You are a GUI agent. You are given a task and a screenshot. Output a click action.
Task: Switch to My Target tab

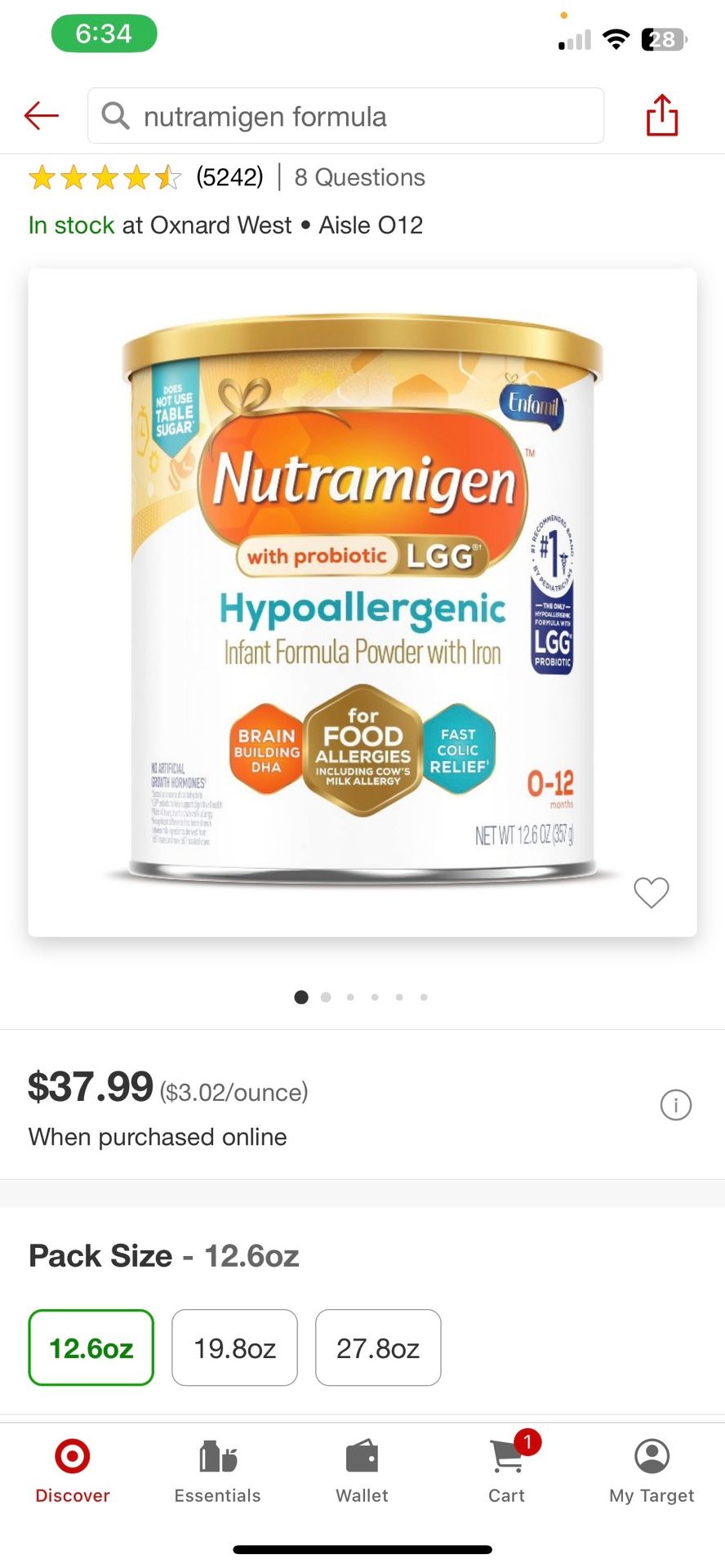point(652,1471)
